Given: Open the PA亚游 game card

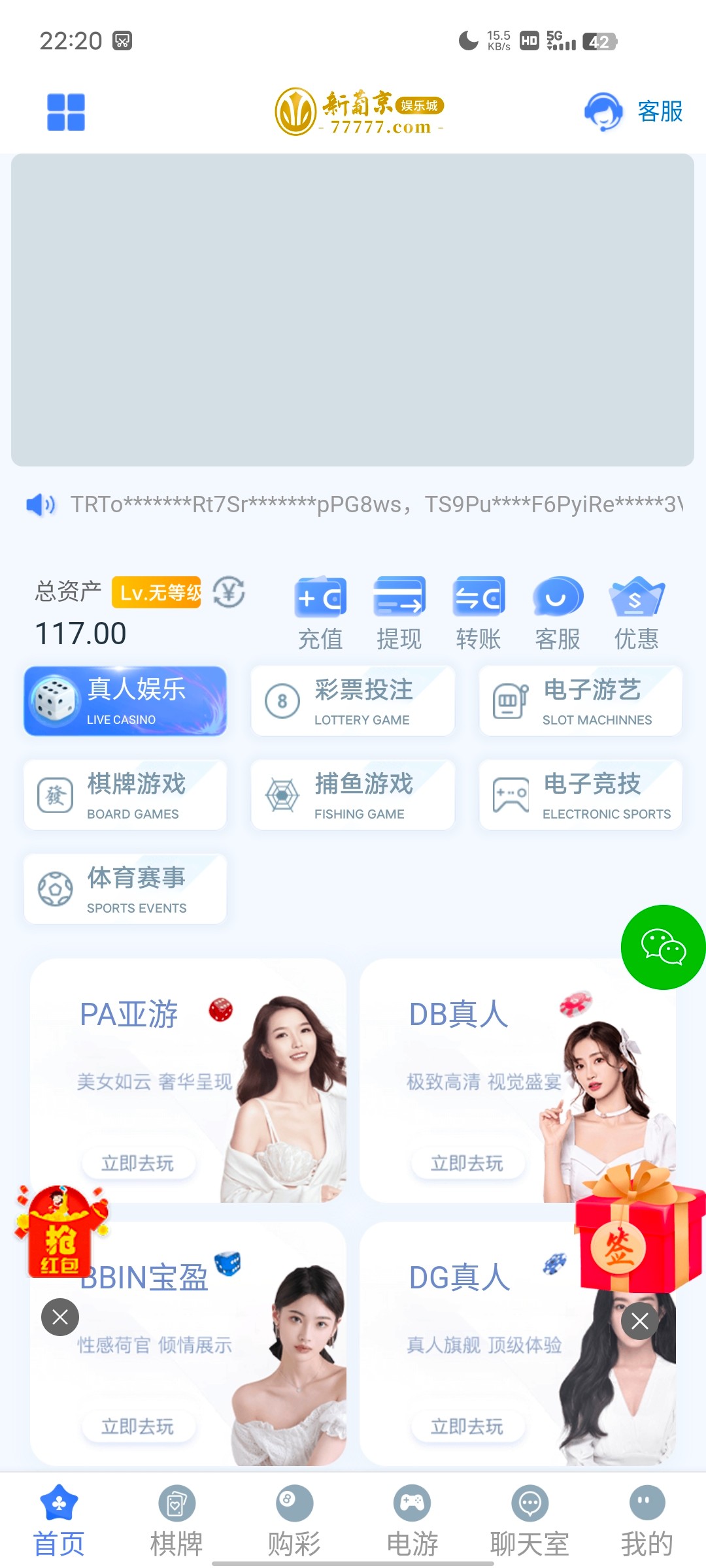Looking at the screenshot, I should point(188,1081).
